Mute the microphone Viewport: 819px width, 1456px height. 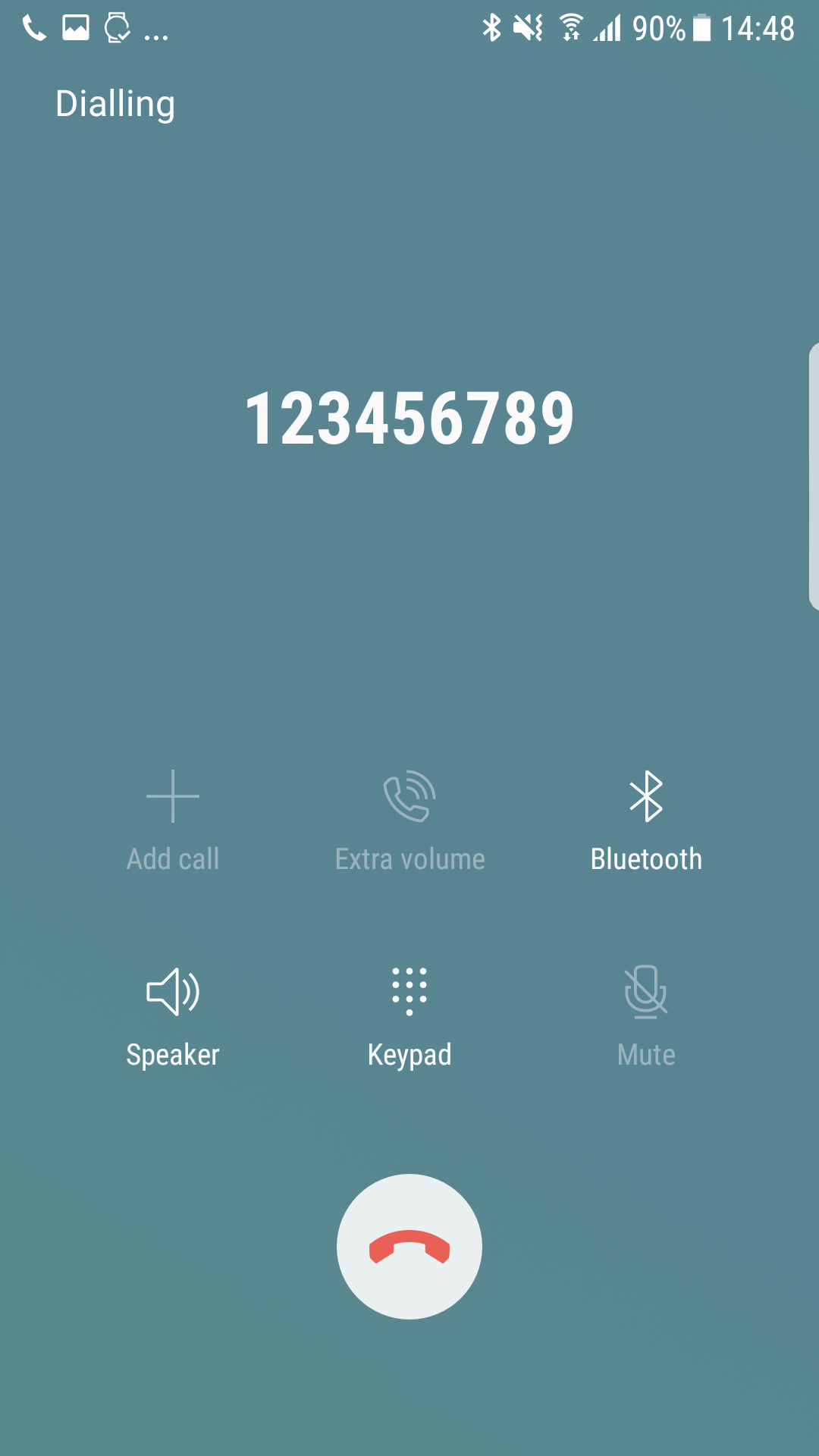646,1016
